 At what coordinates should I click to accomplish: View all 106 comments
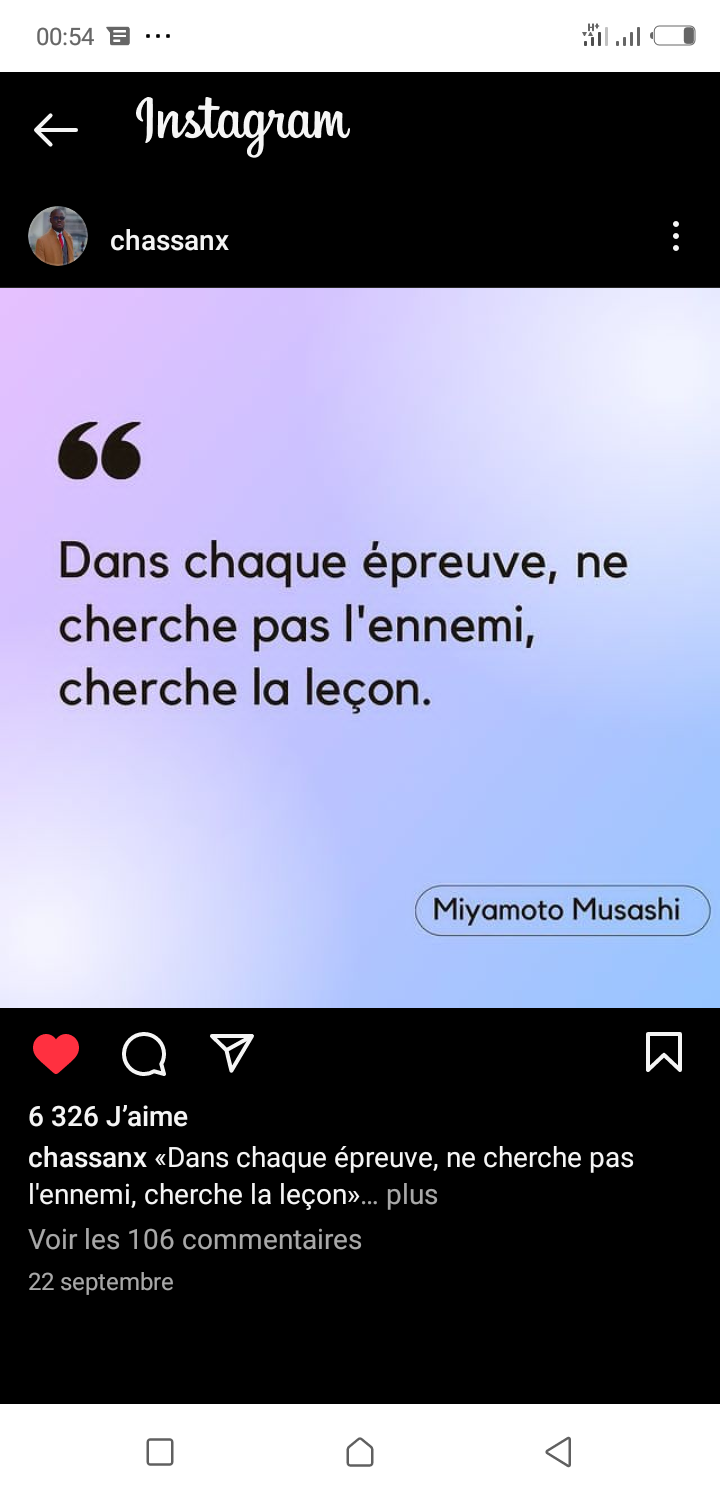tap(195, 1240)
